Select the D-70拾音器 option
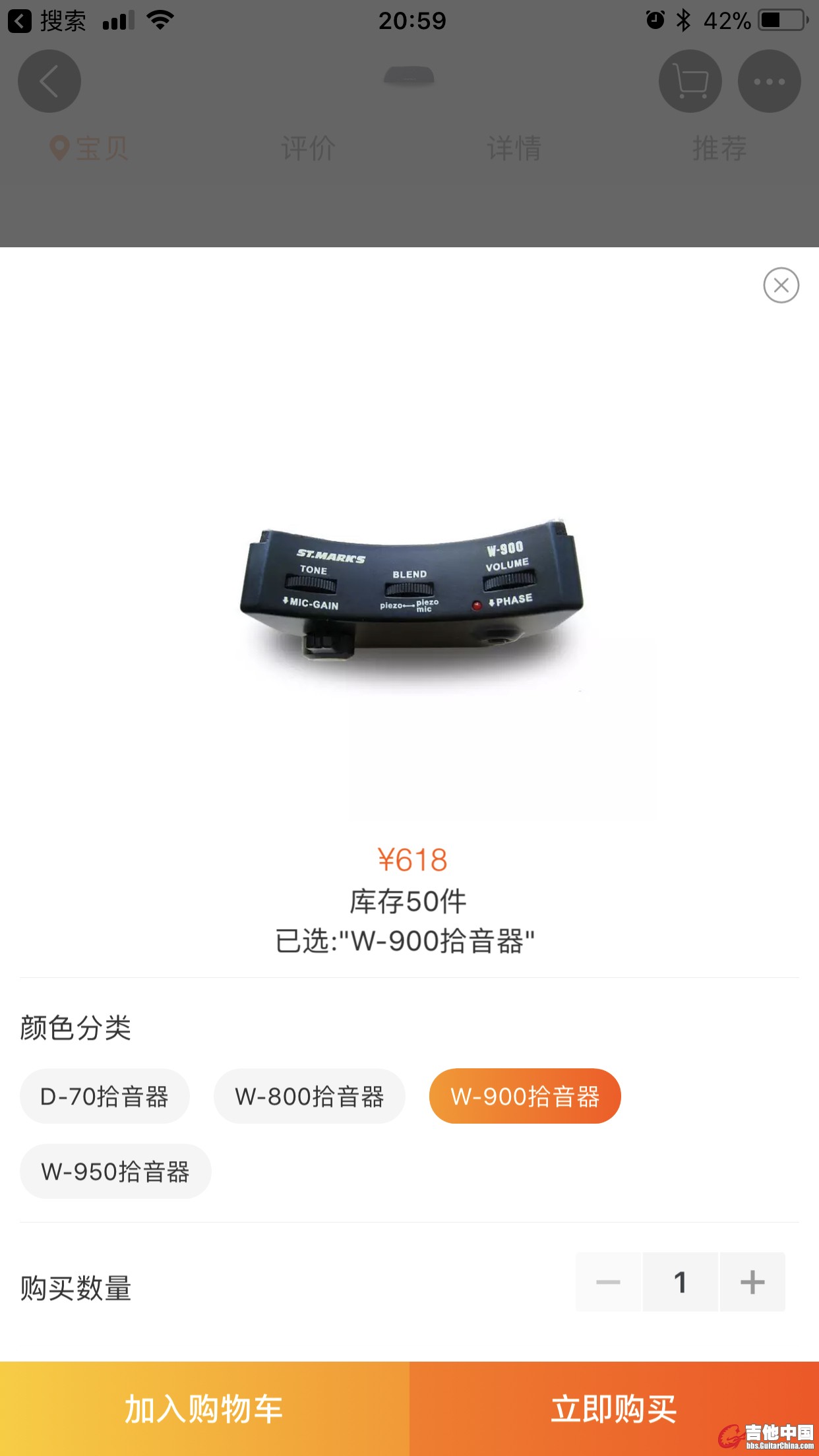 [x=105, y=1096]
